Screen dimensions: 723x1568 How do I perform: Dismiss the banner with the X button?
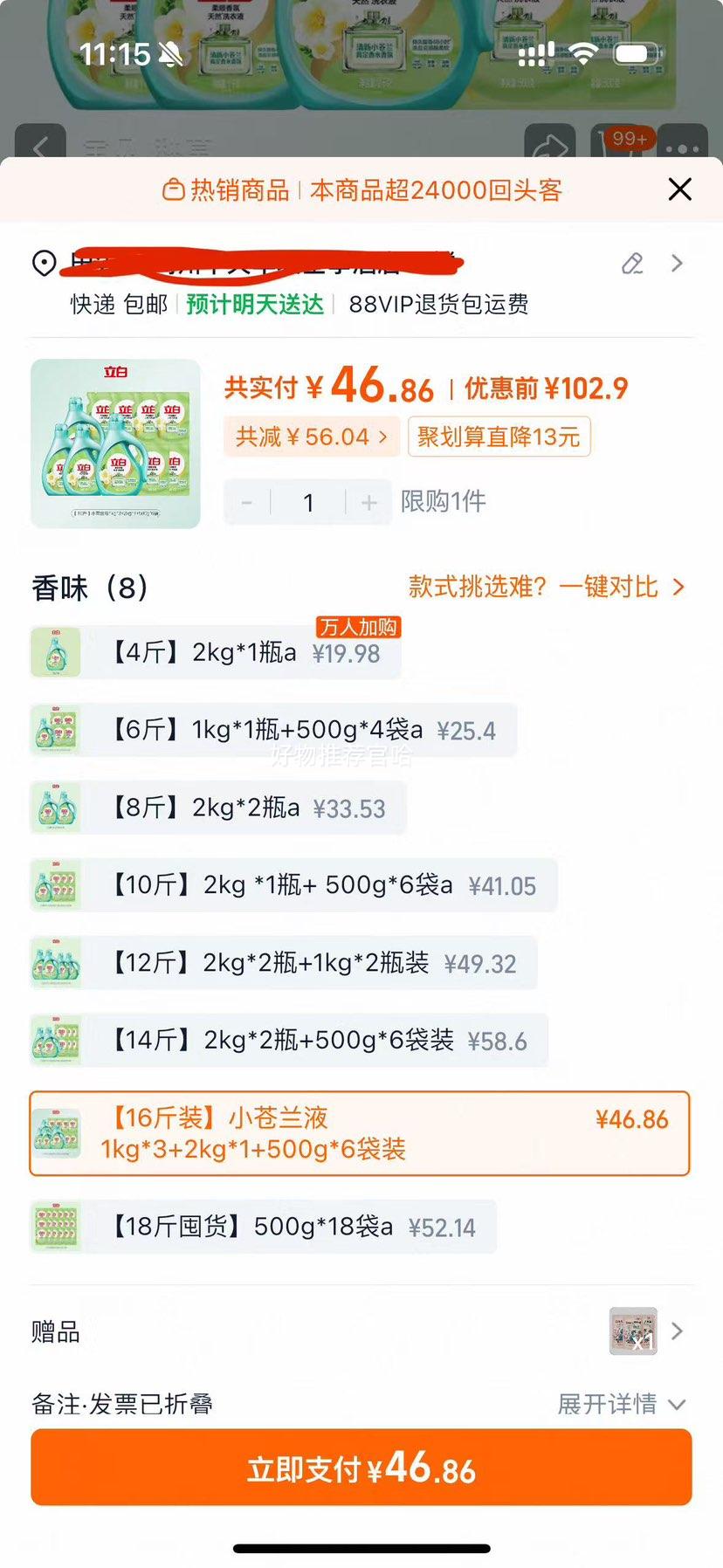[679, 189]
